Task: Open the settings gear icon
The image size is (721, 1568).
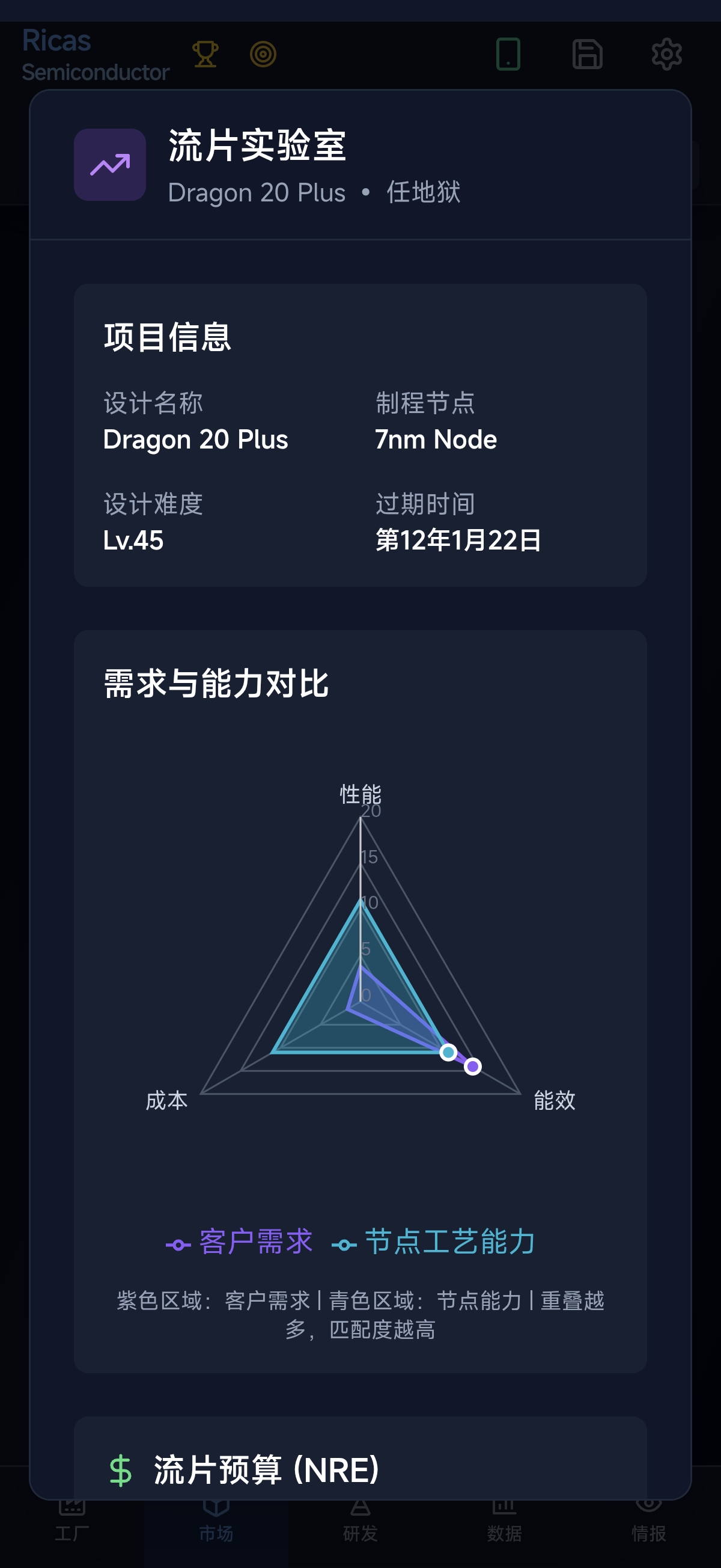Action: click(667, 54)
